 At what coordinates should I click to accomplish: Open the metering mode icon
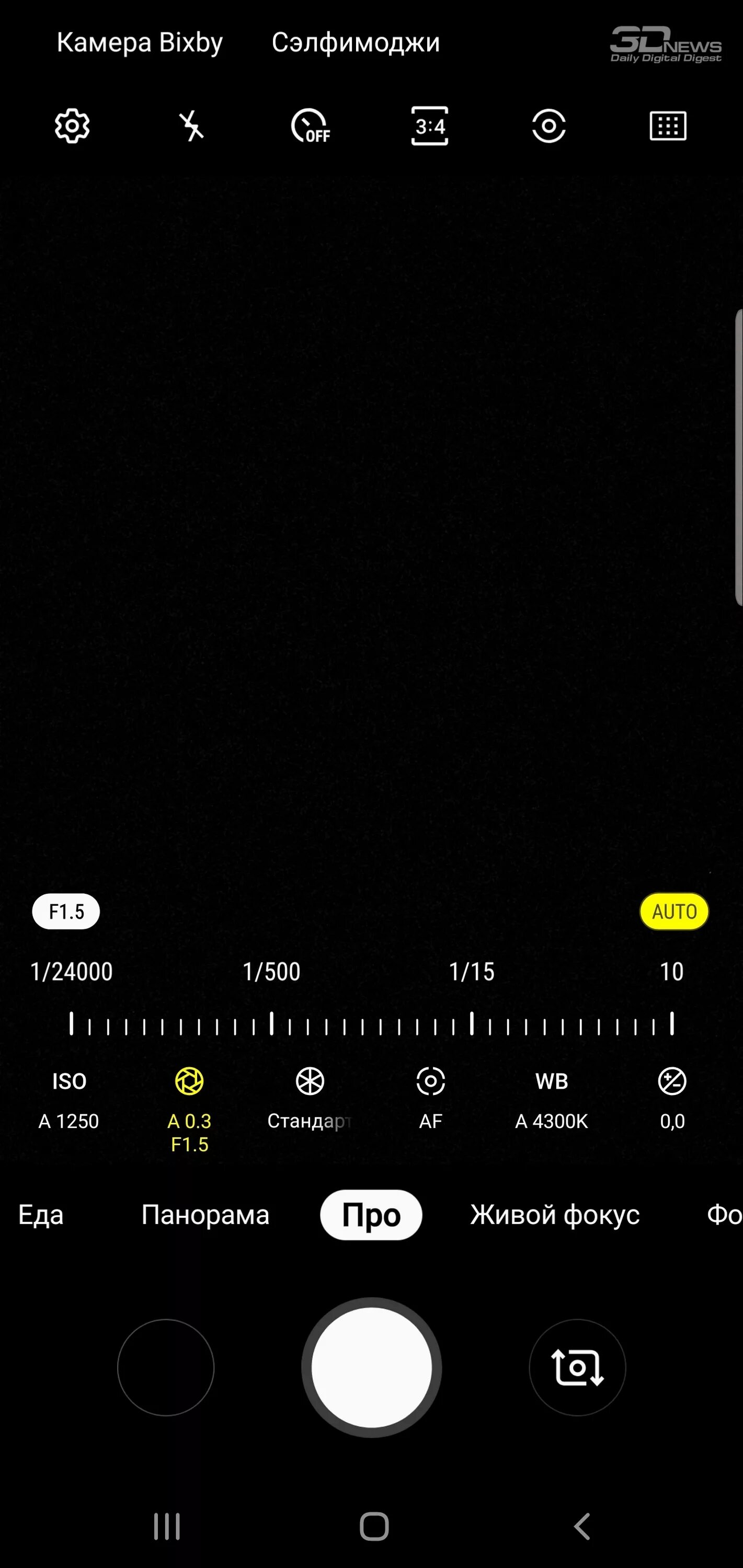pyautogui.click(x=548, y=126)
